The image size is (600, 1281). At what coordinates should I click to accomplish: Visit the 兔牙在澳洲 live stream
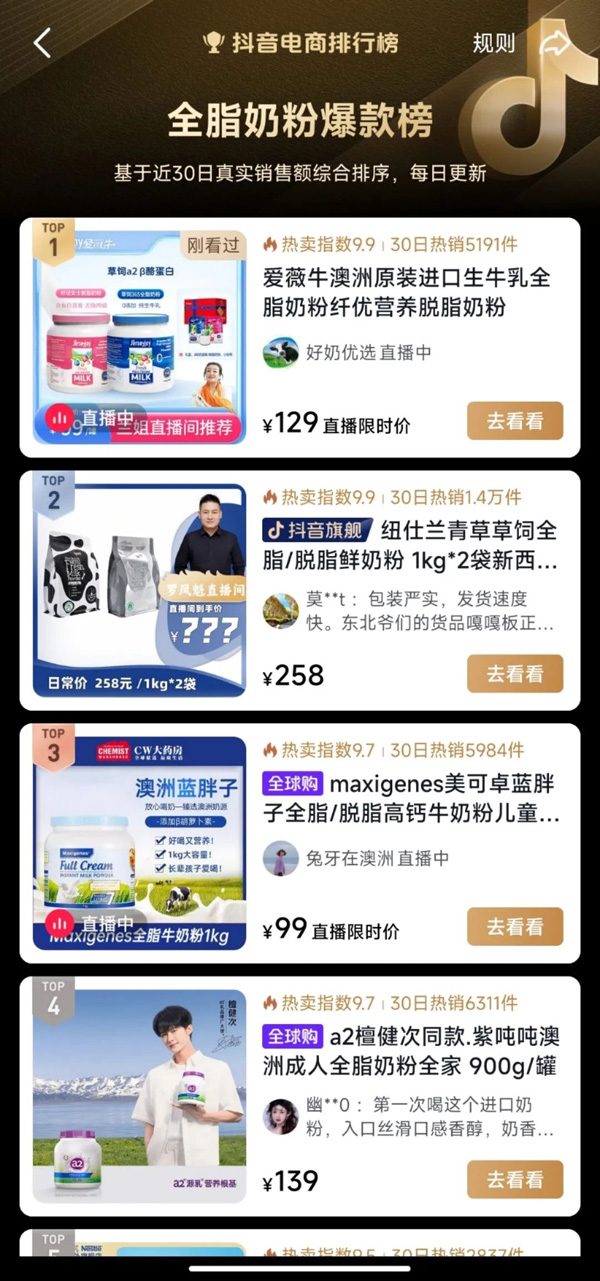pyautogui.click(x=355, y=858)
